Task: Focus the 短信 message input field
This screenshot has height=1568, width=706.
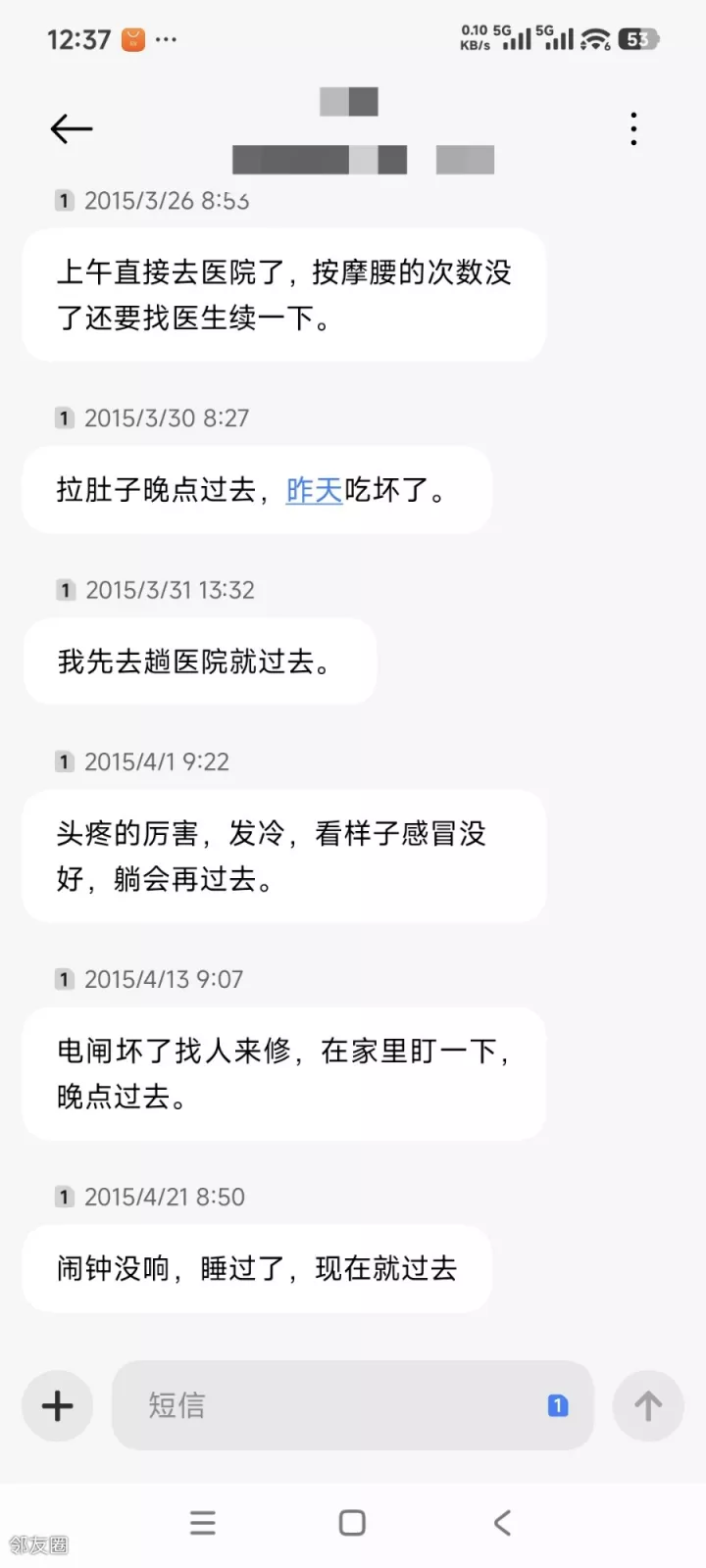Action: click(333, 1405)
